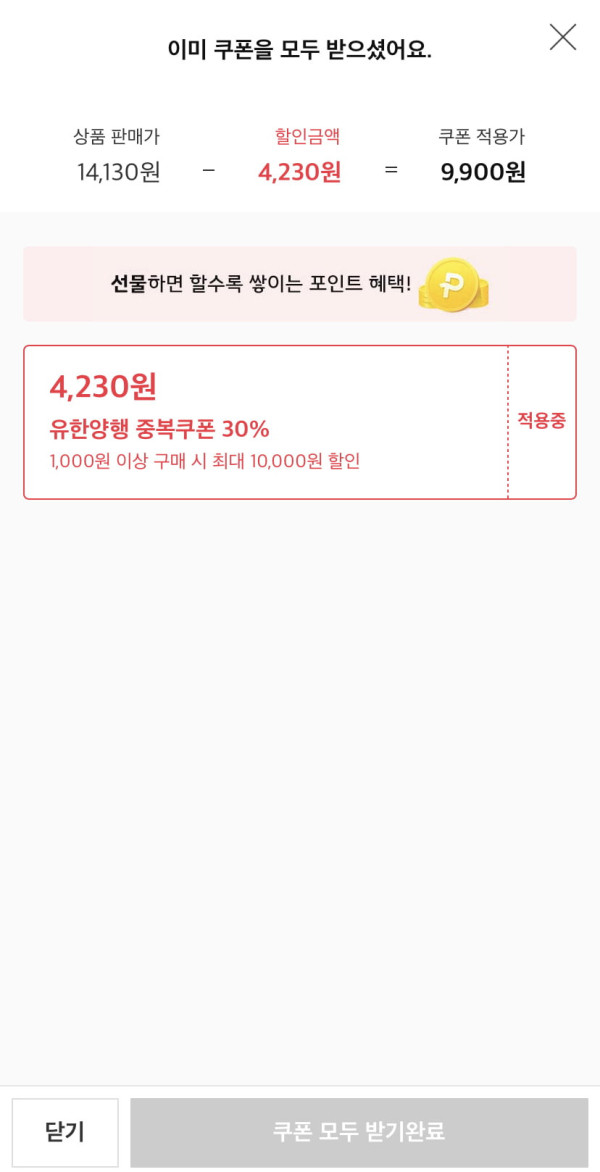The height and width of the screenshot is (1172, 600).
Task: Tap the 유한양행 중복쿠폰 30% coupon card
Action: 265,422
